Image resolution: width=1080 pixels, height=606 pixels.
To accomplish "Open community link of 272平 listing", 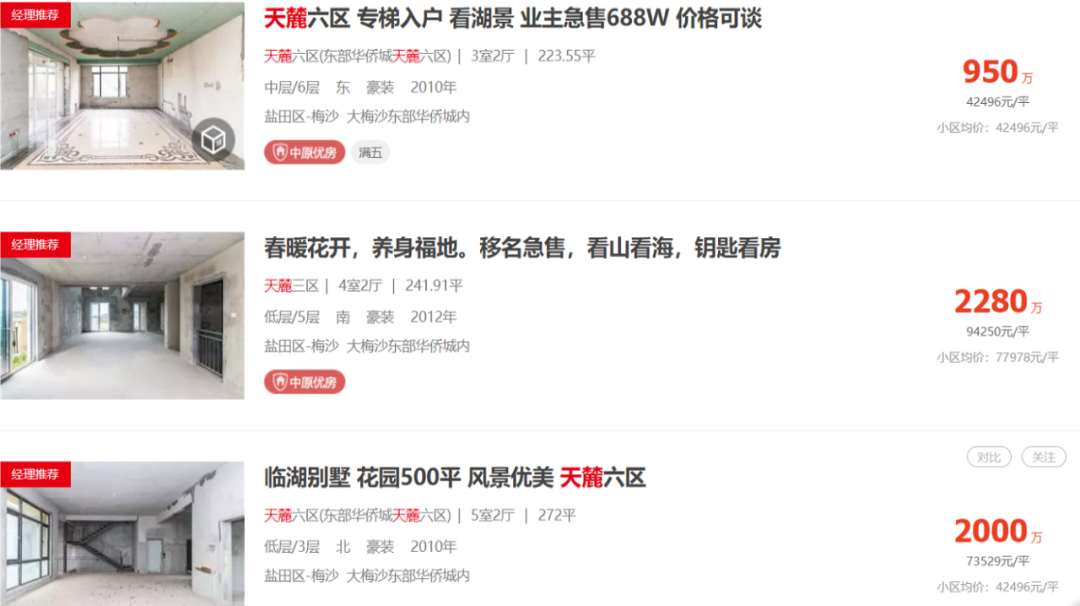I will (357, 516).
